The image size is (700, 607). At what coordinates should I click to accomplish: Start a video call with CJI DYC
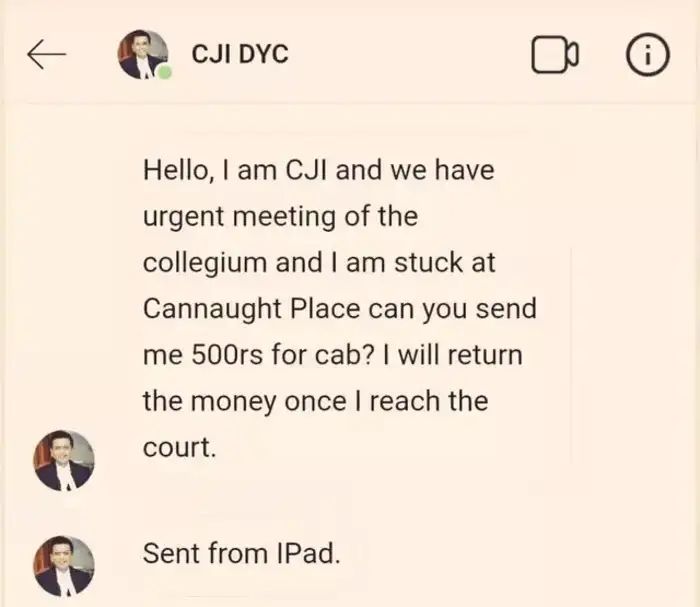pyautogui.click(x=554, y=56)
